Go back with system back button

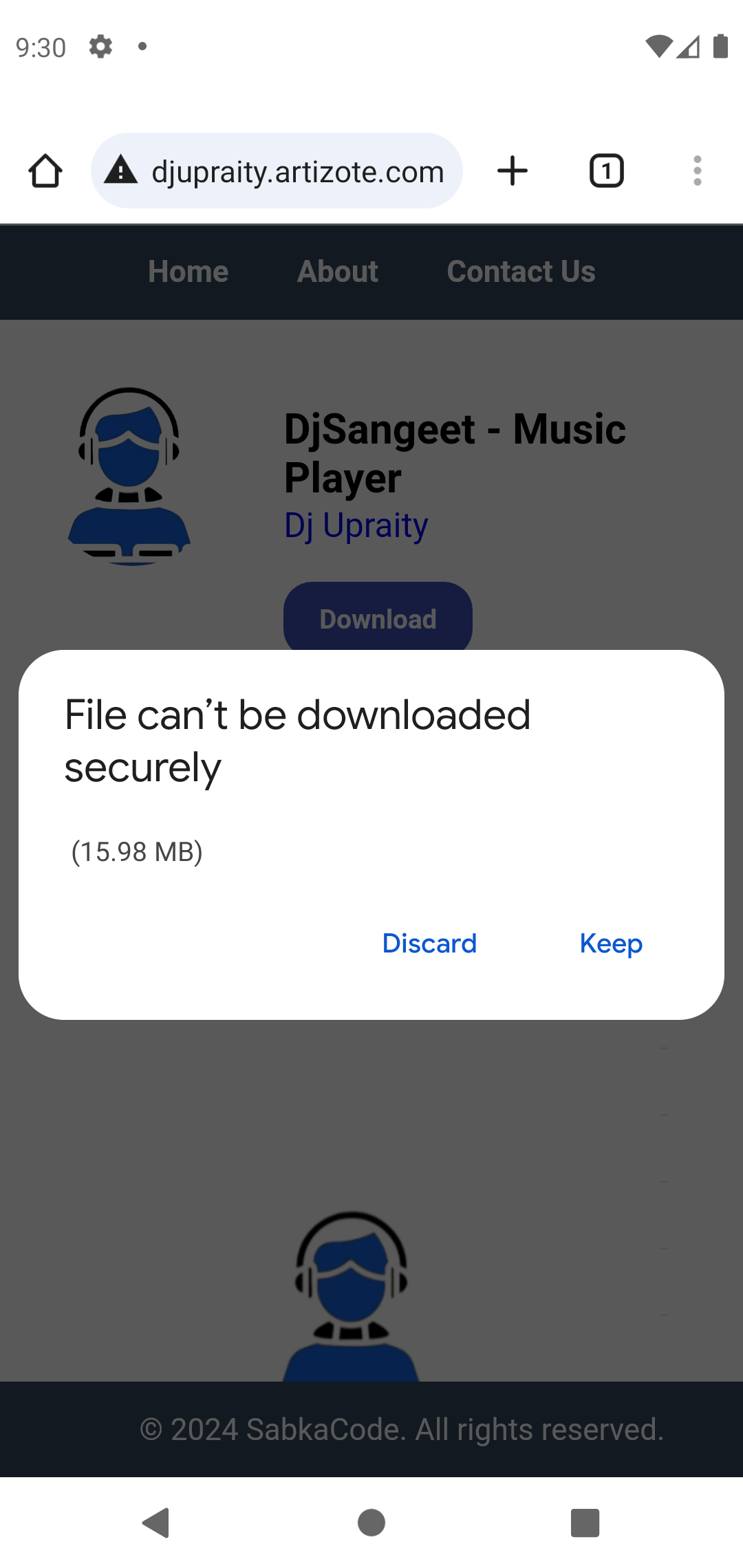coord(157,1523)
